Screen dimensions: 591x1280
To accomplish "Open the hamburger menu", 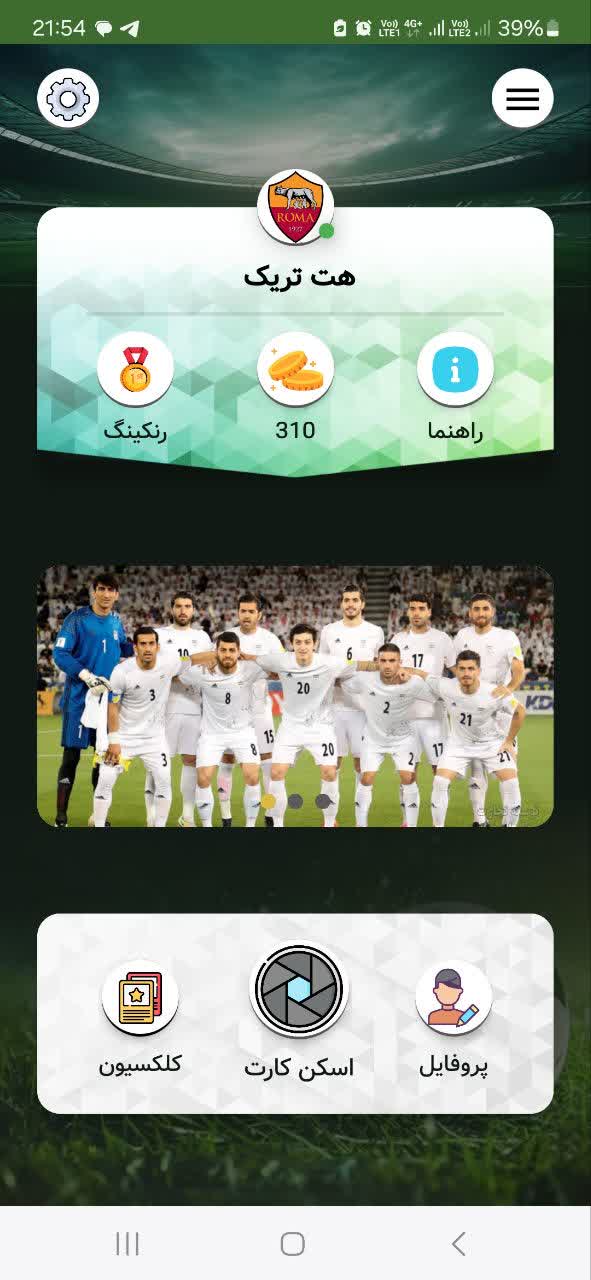I will (x=522, y=98).
